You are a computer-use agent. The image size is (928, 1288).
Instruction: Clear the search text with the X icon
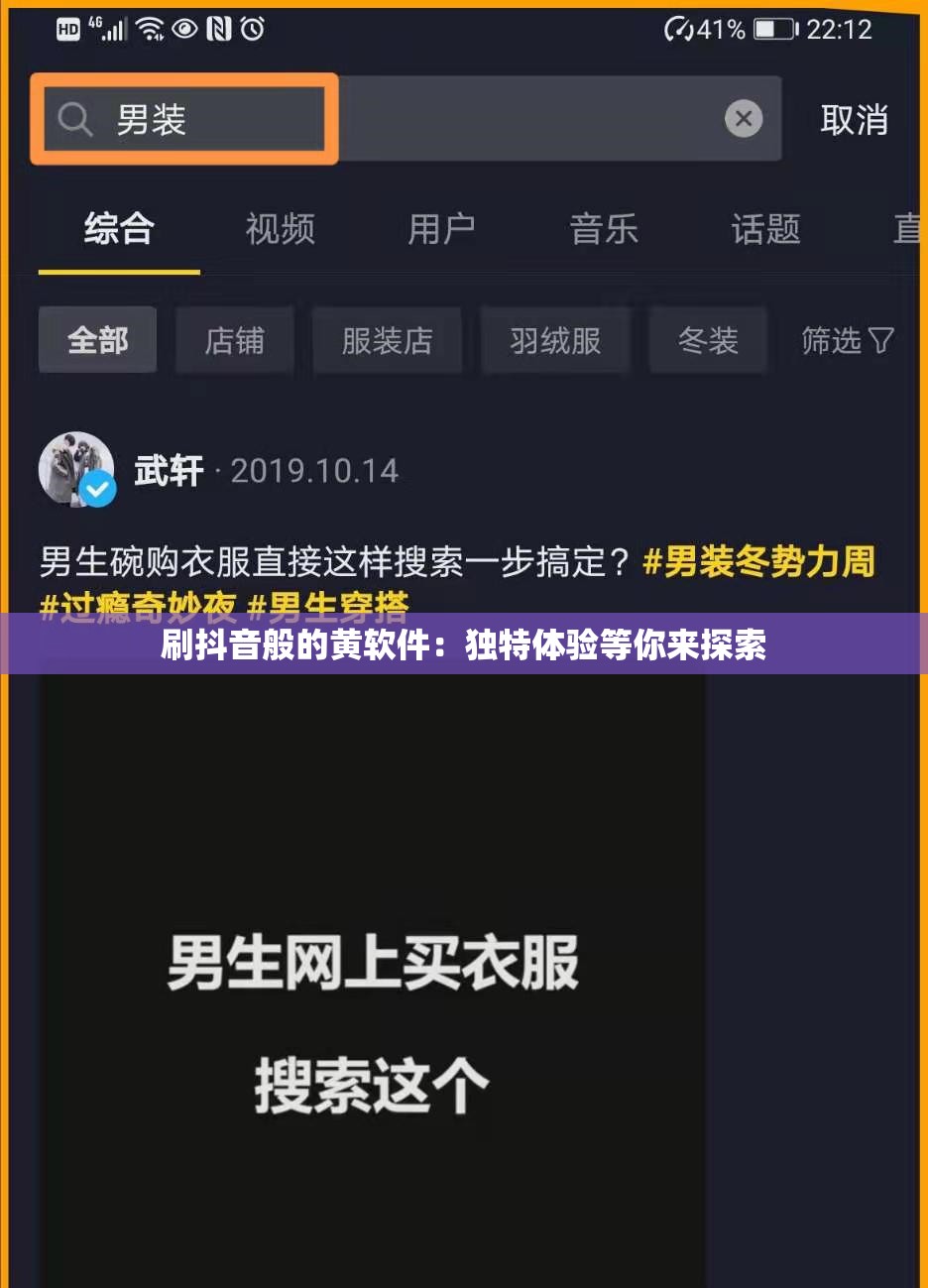pos(744,119)
